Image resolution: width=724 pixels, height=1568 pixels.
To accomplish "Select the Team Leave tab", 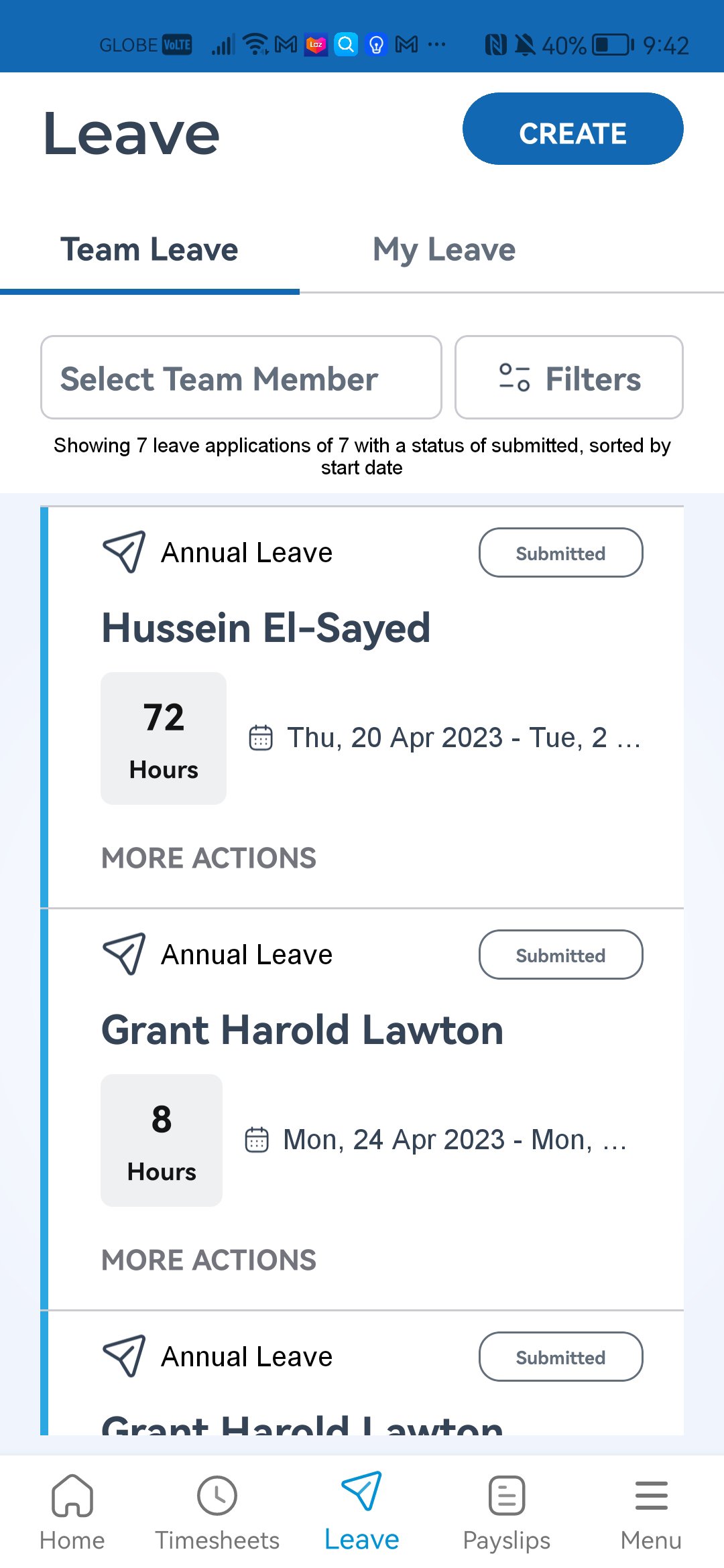I will 149,250.
